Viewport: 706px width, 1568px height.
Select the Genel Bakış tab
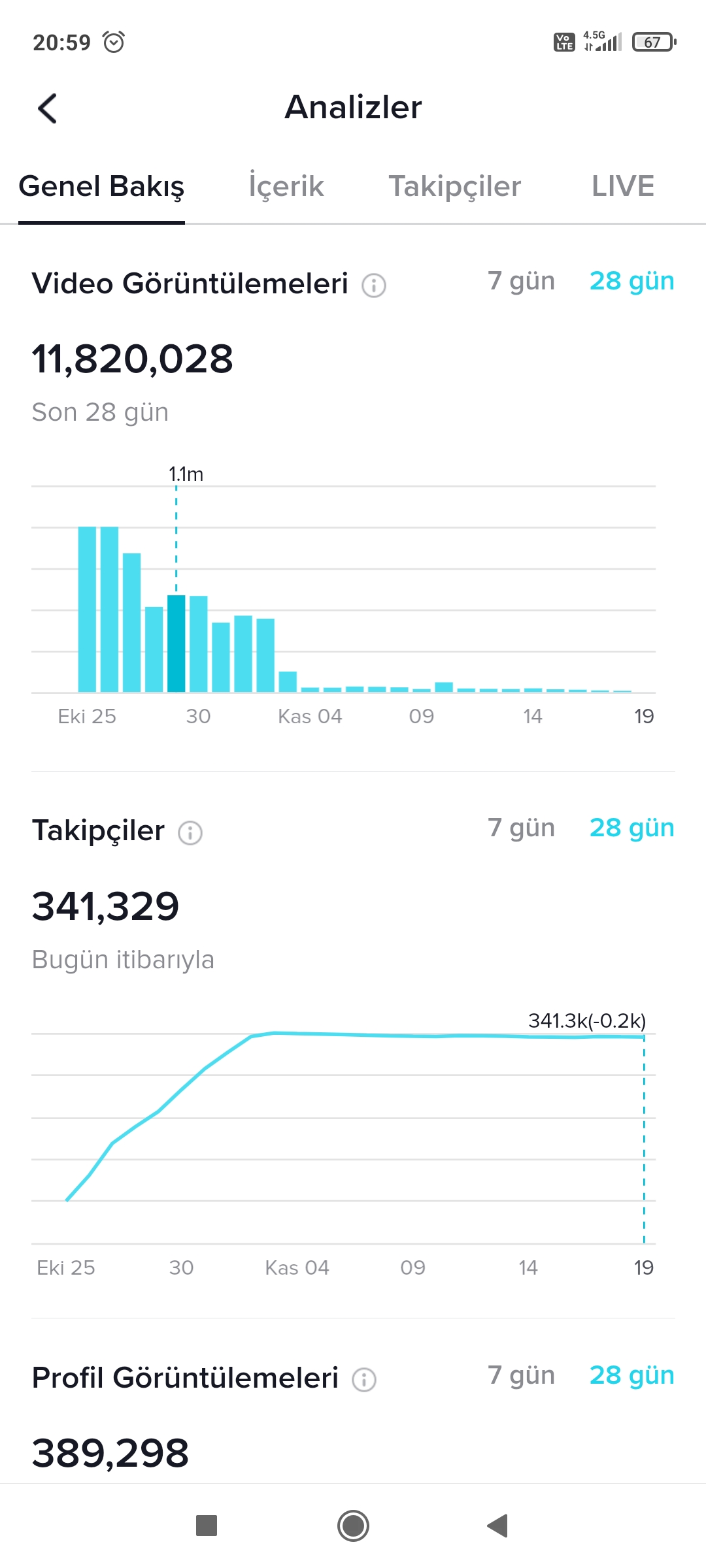(101, 186)
